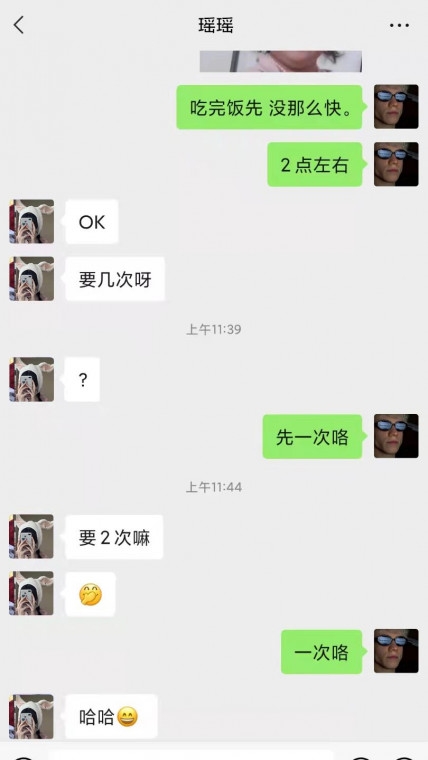Open chat info via three-dot menu
The height and width of the screenshot is (760, 428).
tap(399, 25)
